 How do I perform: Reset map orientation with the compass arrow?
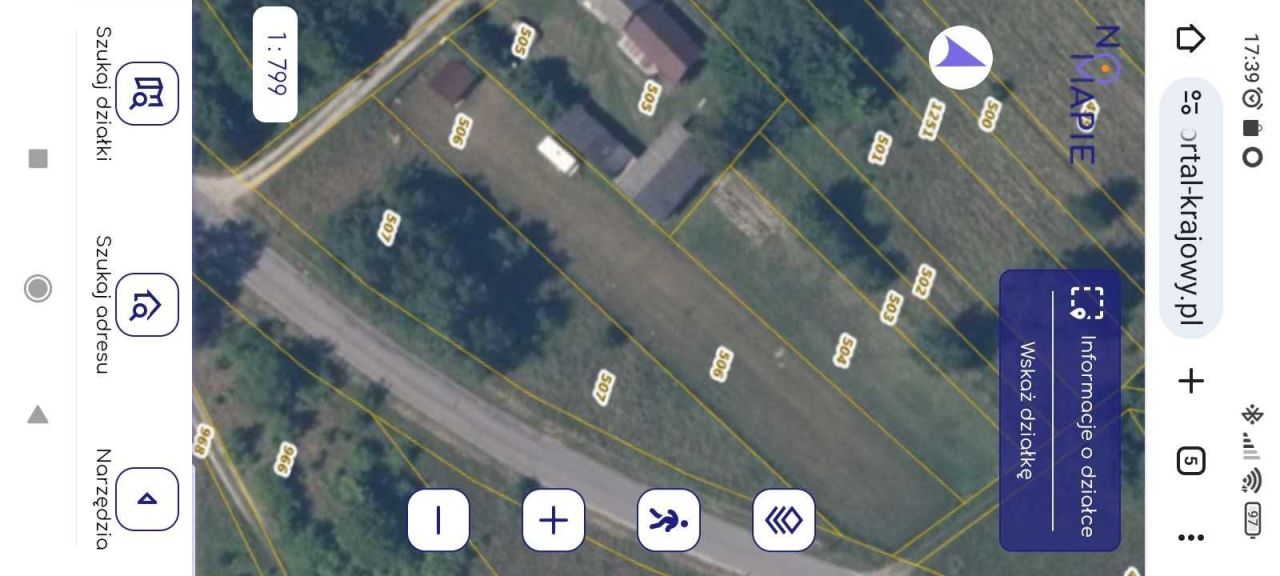(960, 58)
